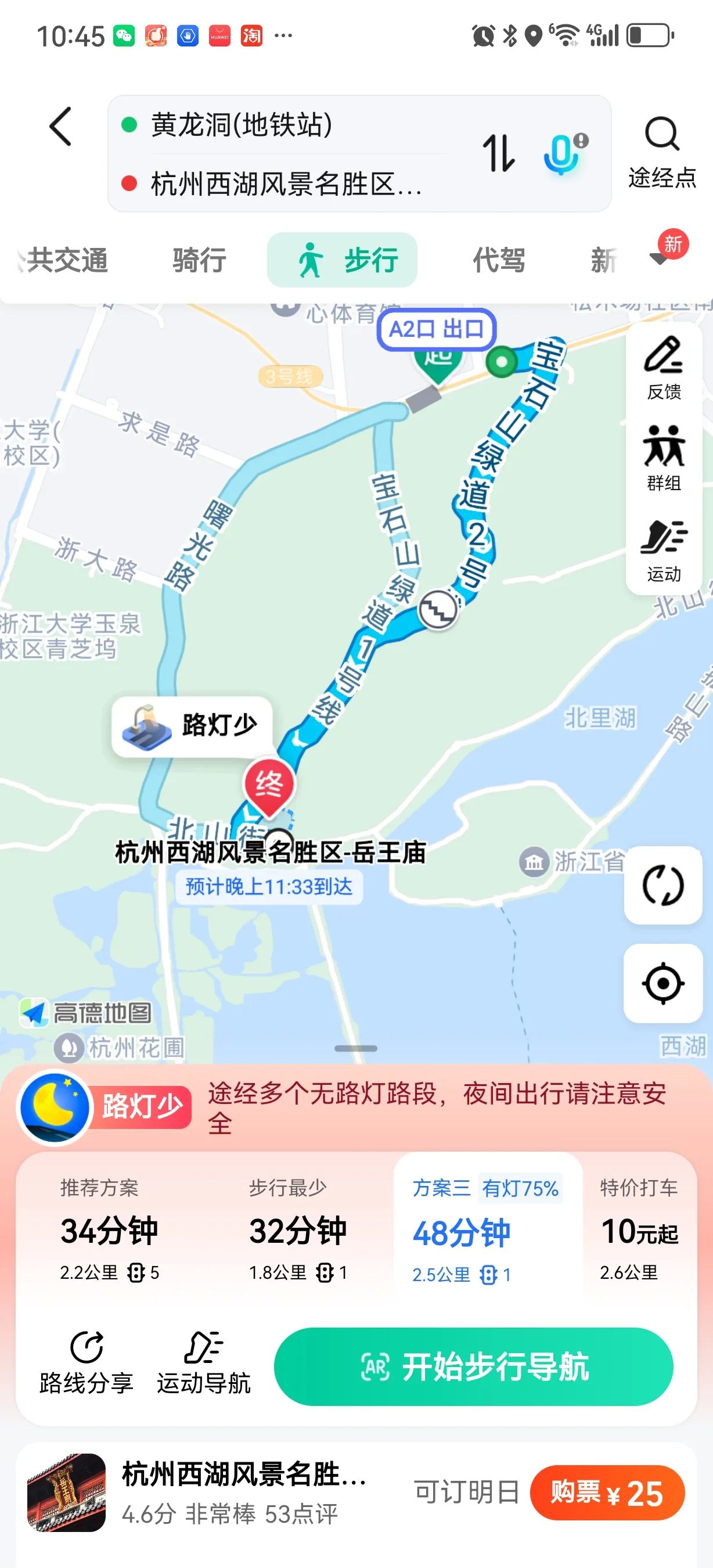713x1568 pixels.
Task: Open 群组 group feature
Action: click(664, 458)
